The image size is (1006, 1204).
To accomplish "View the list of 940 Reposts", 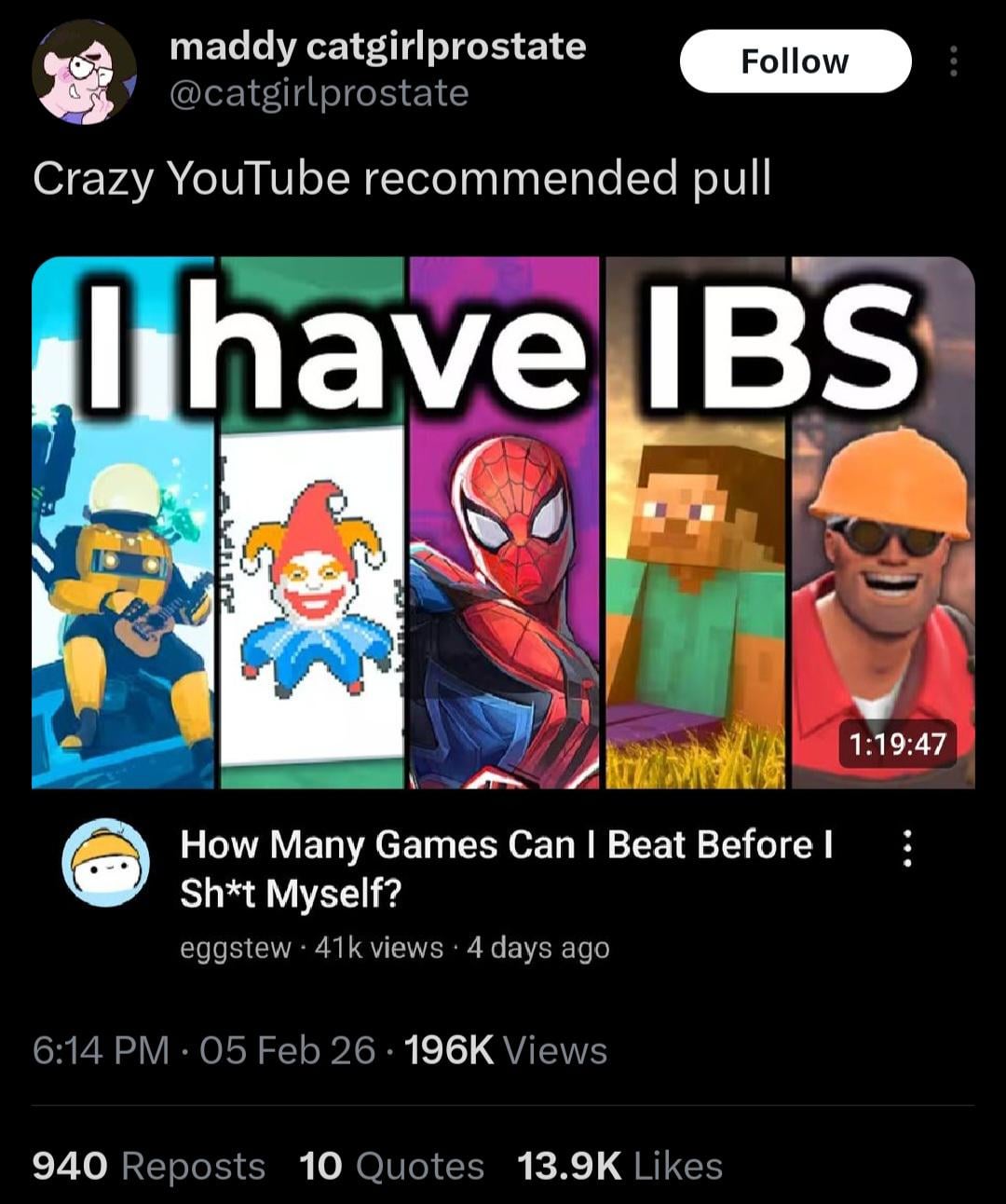I will [149, 1166].
